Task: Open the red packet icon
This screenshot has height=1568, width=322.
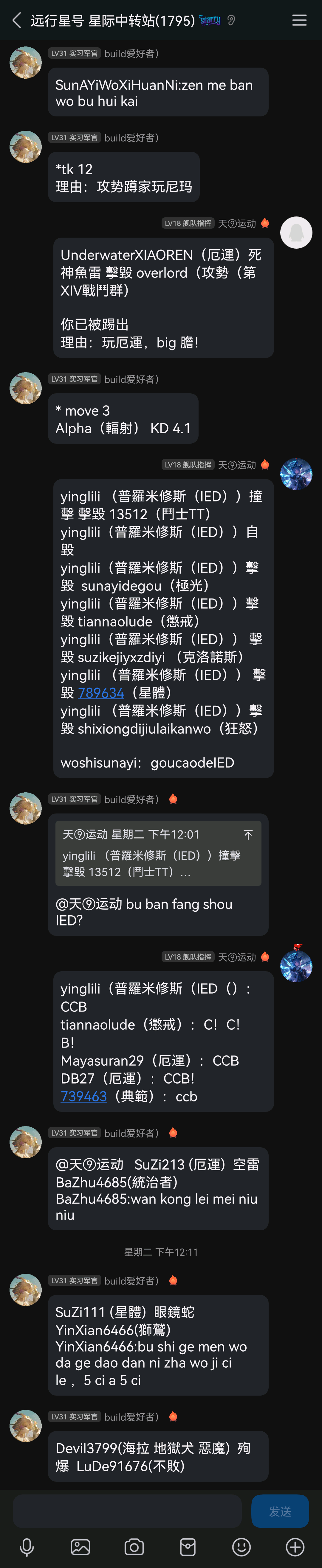Action: [x=188, y=1547]
